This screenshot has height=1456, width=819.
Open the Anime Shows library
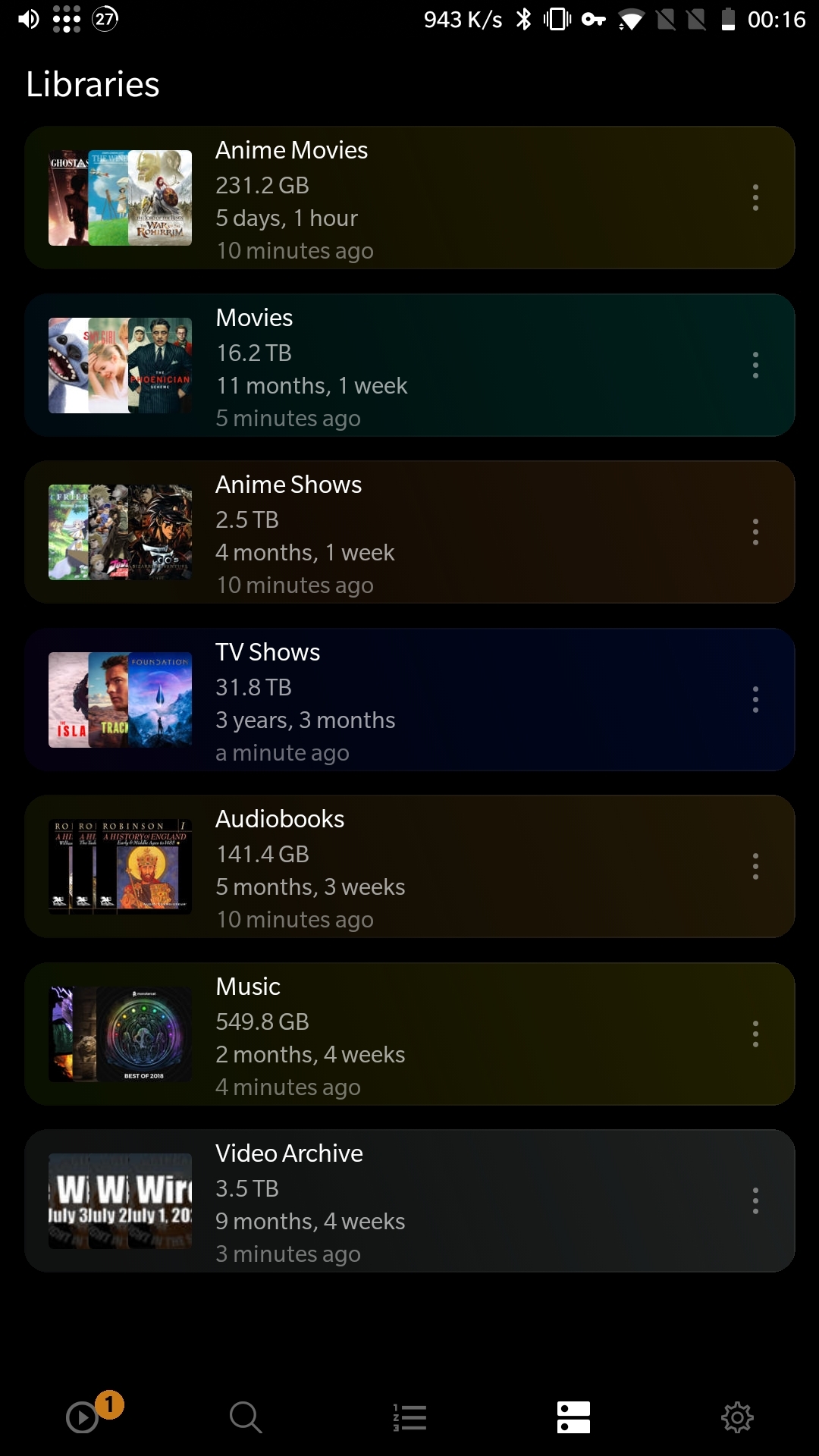[409, 532]
